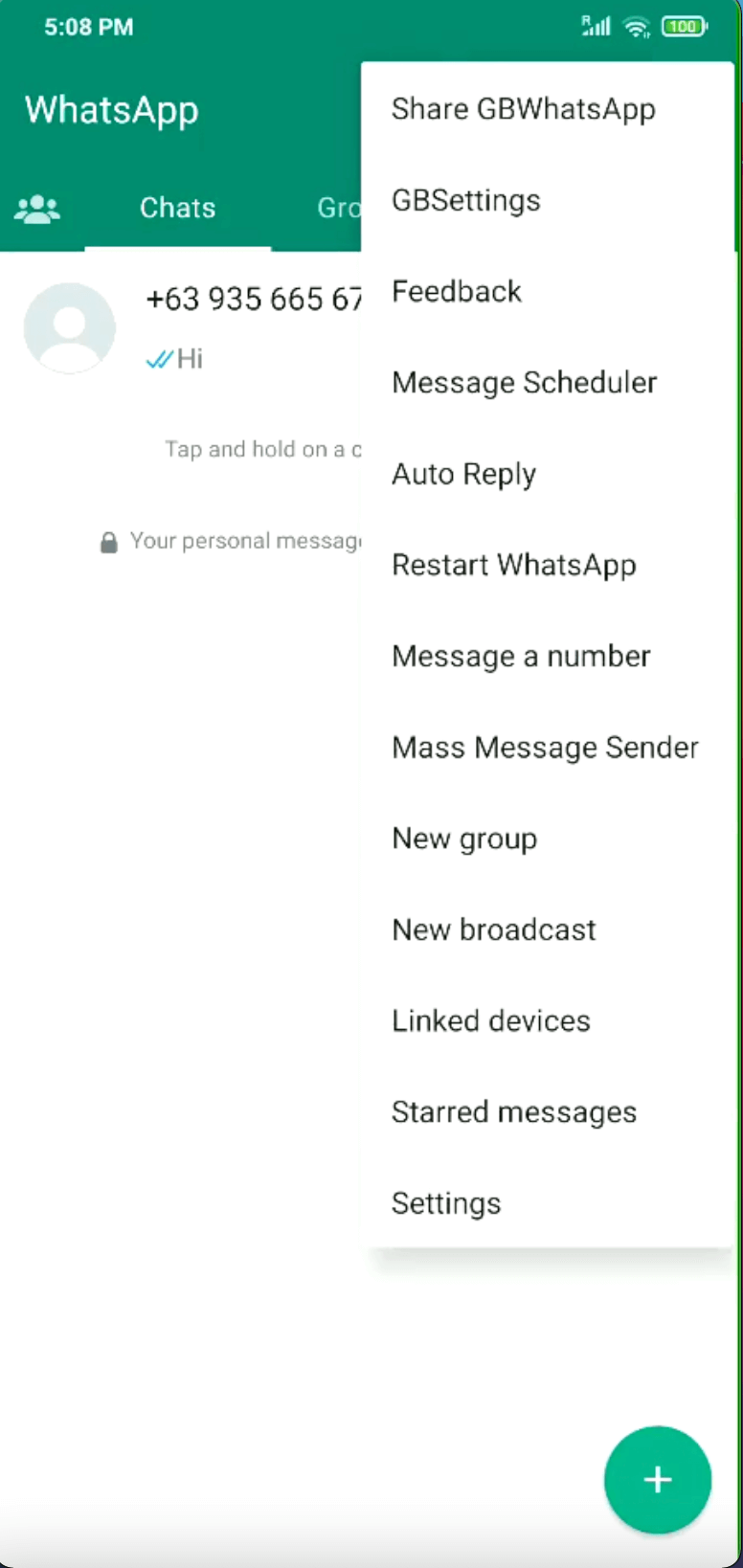Tap the cellular signal strength icon
743x1568 pixels.
click(595, 26)
